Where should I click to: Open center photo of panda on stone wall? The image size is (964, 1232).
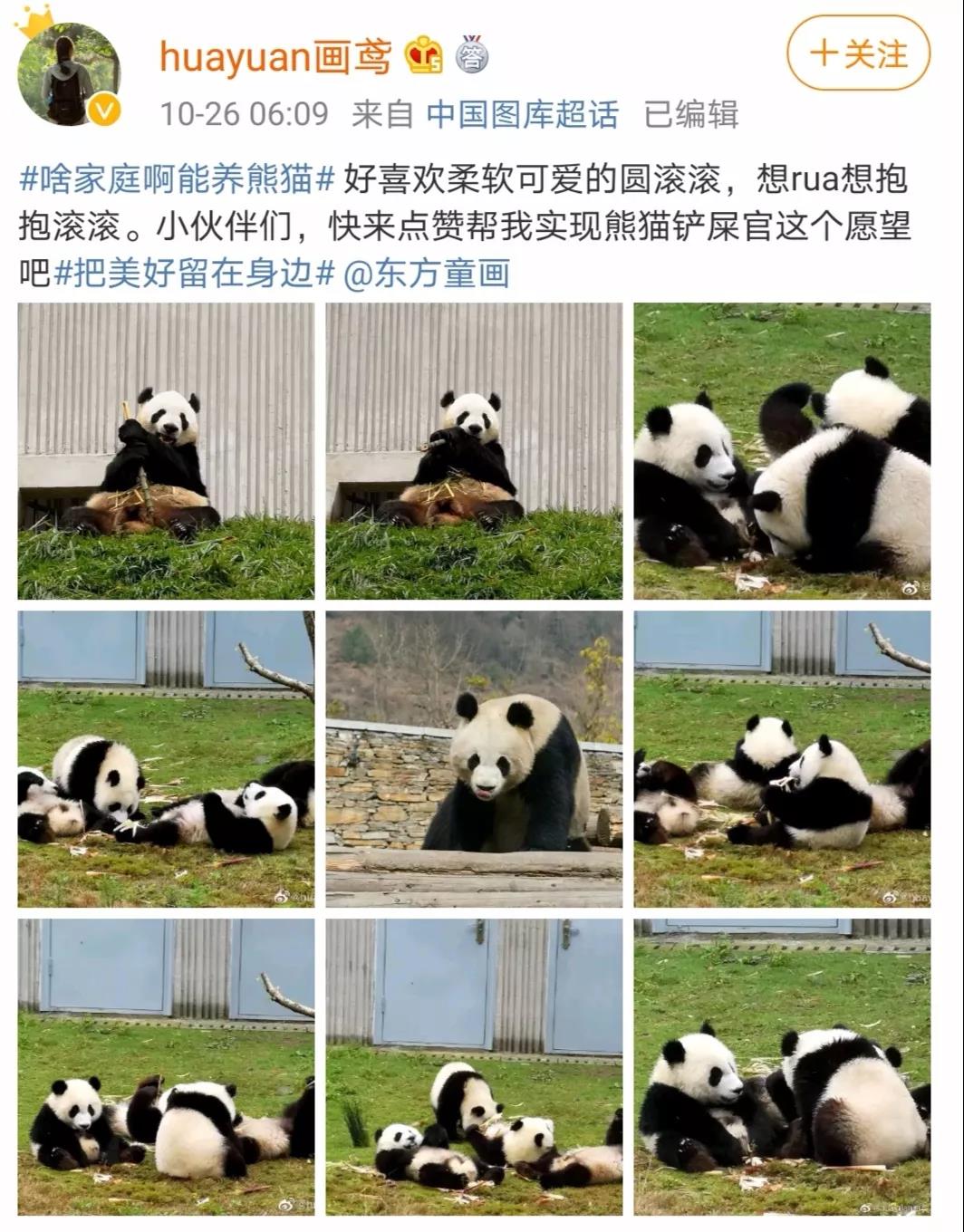click(474, 759)
